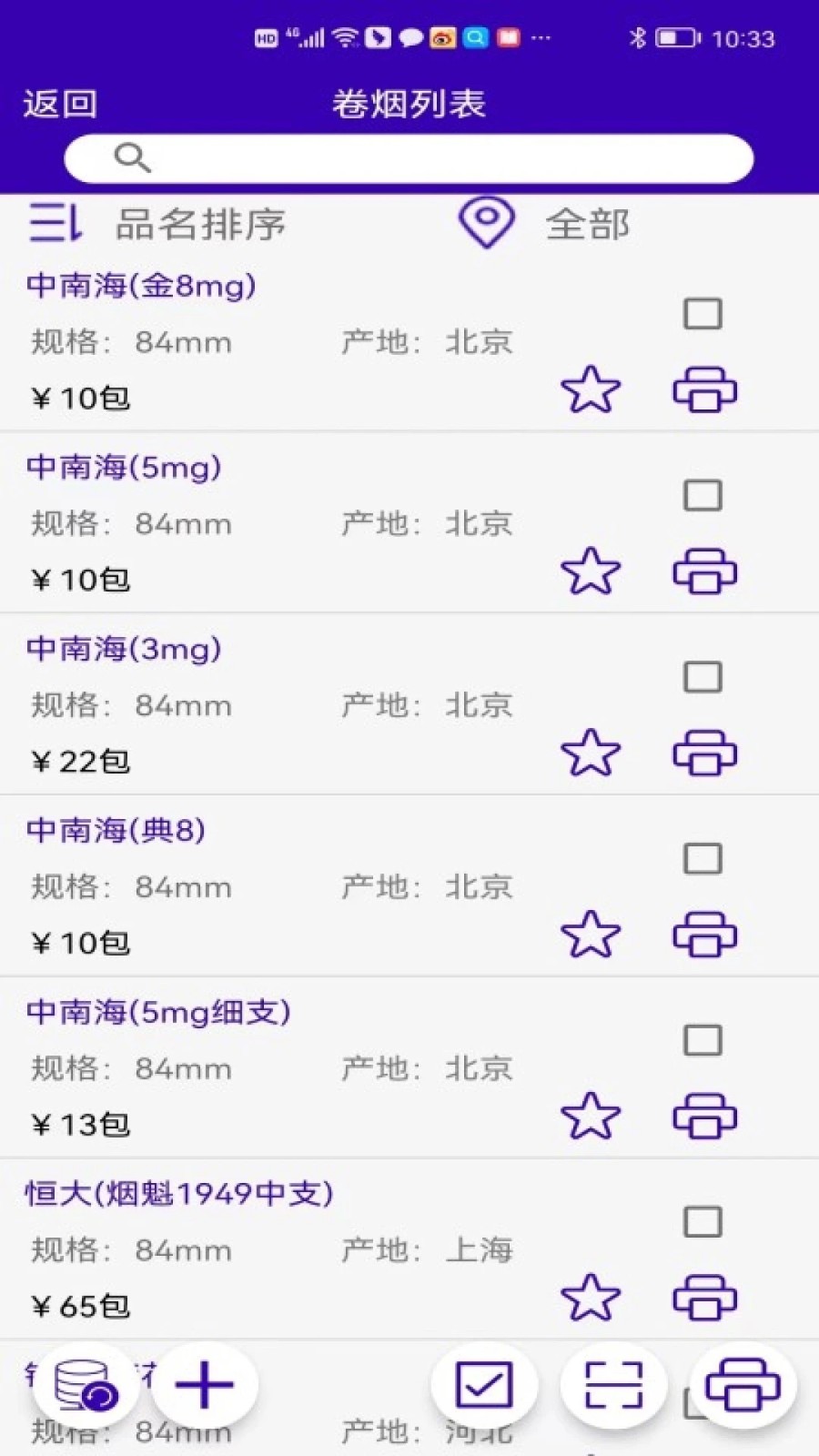The height and width of the screenshot is (1456, 819).
Task: Open the database sync icon at bottom left
Action: pos(82,1383)
